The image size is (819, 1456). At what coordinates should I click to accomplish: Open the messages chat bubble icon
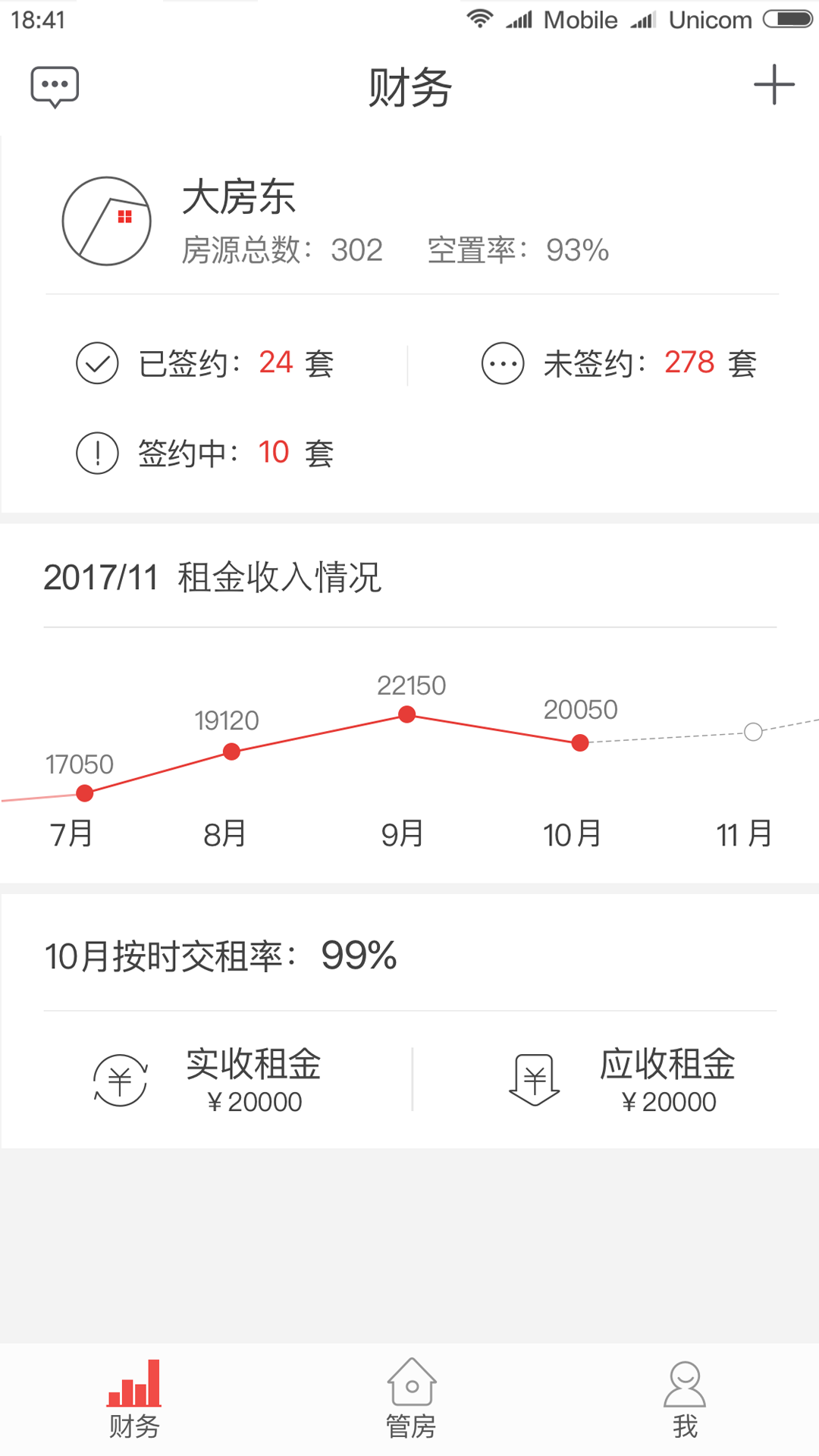click(x=55, y=86)
